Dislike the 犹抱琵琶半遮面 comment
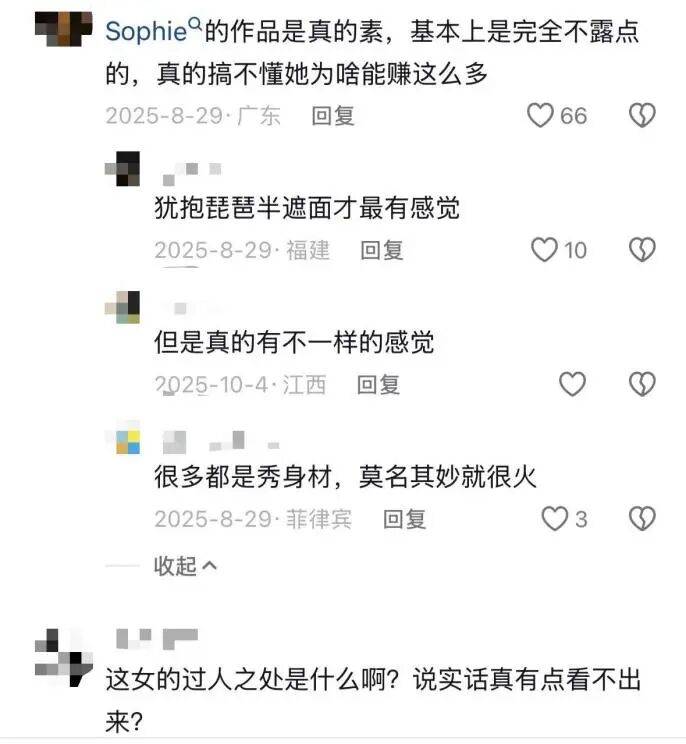The height and width of the screenshot is (744, 686). pos(641,250)
